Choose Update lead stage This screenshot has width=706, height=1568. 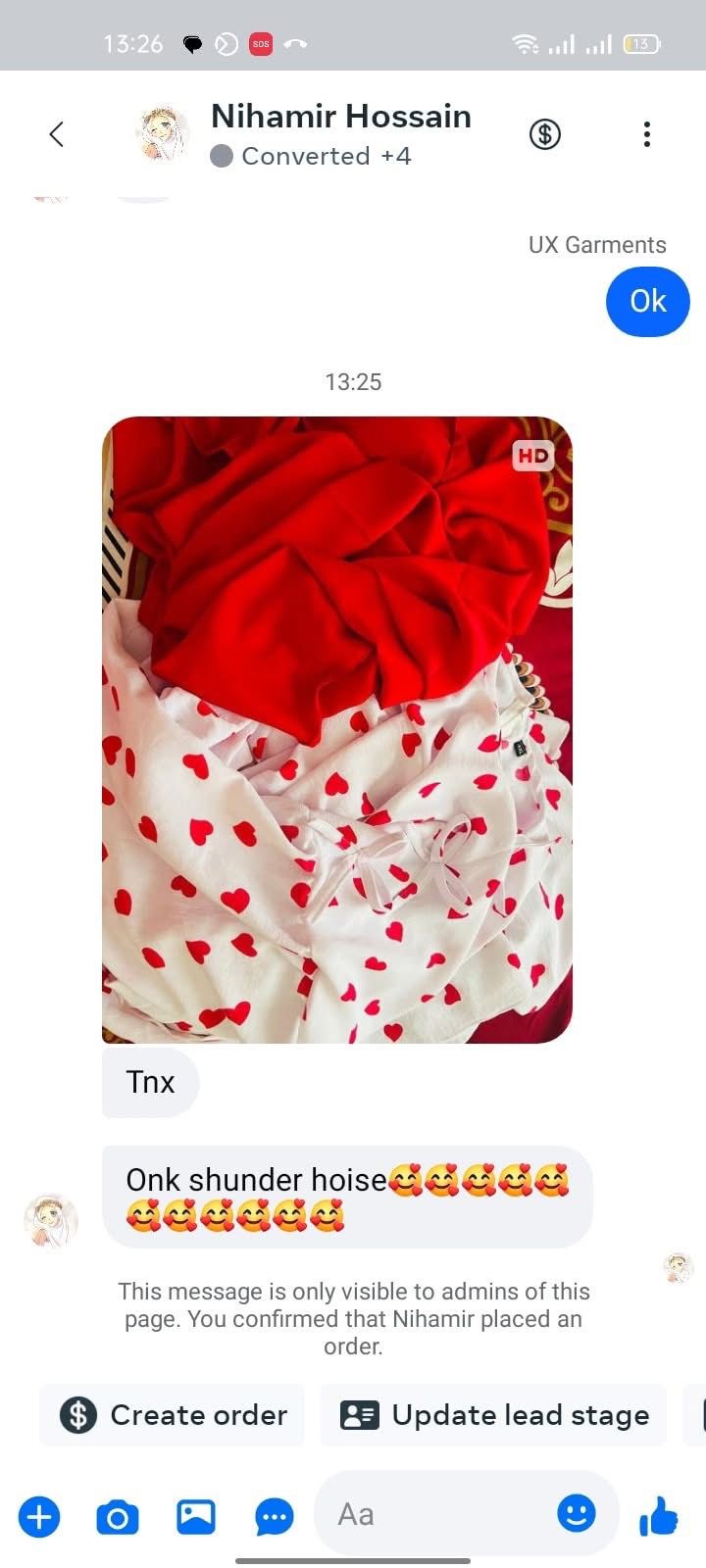(494, 1415)
